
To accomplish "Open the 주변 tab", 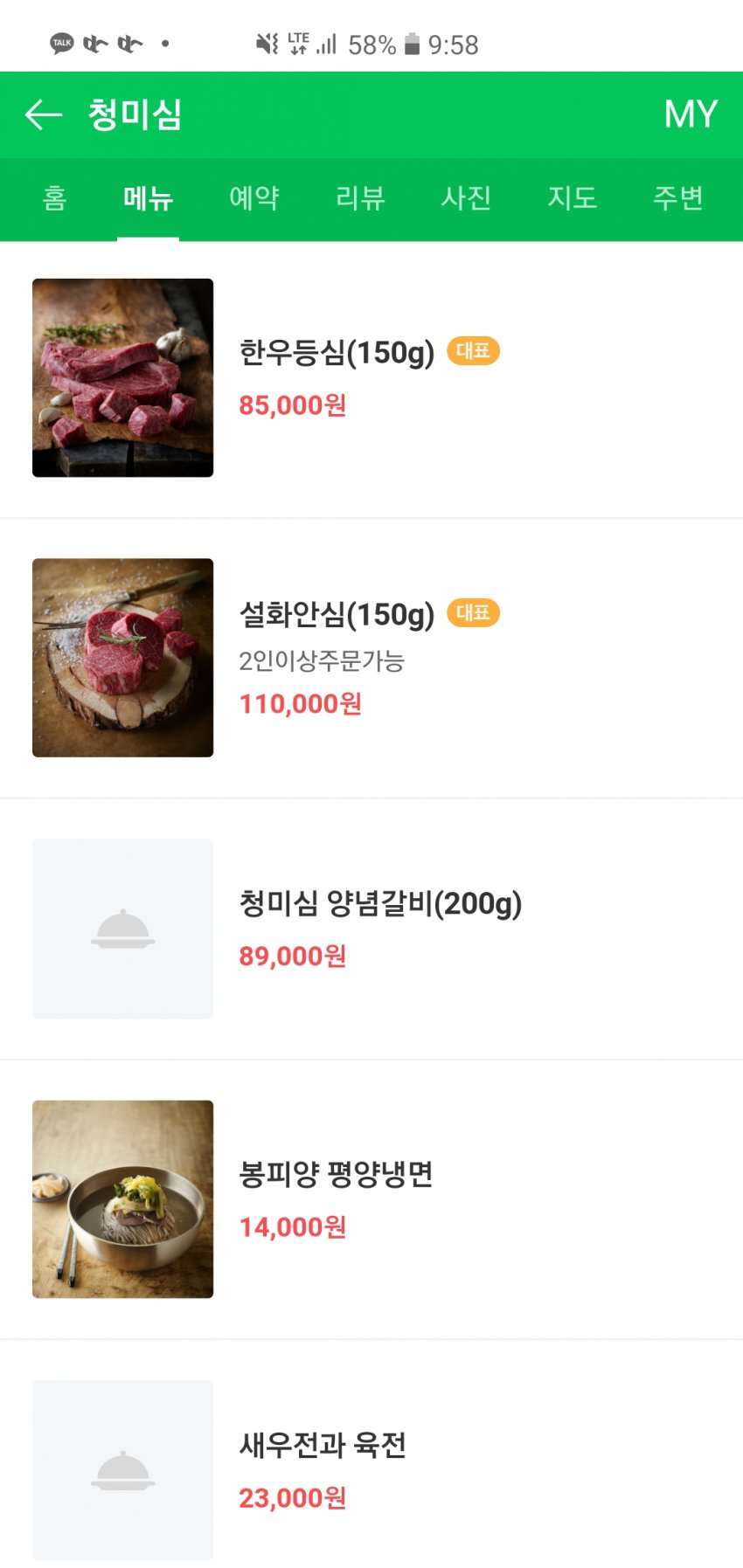I will [x=678, y=198].
